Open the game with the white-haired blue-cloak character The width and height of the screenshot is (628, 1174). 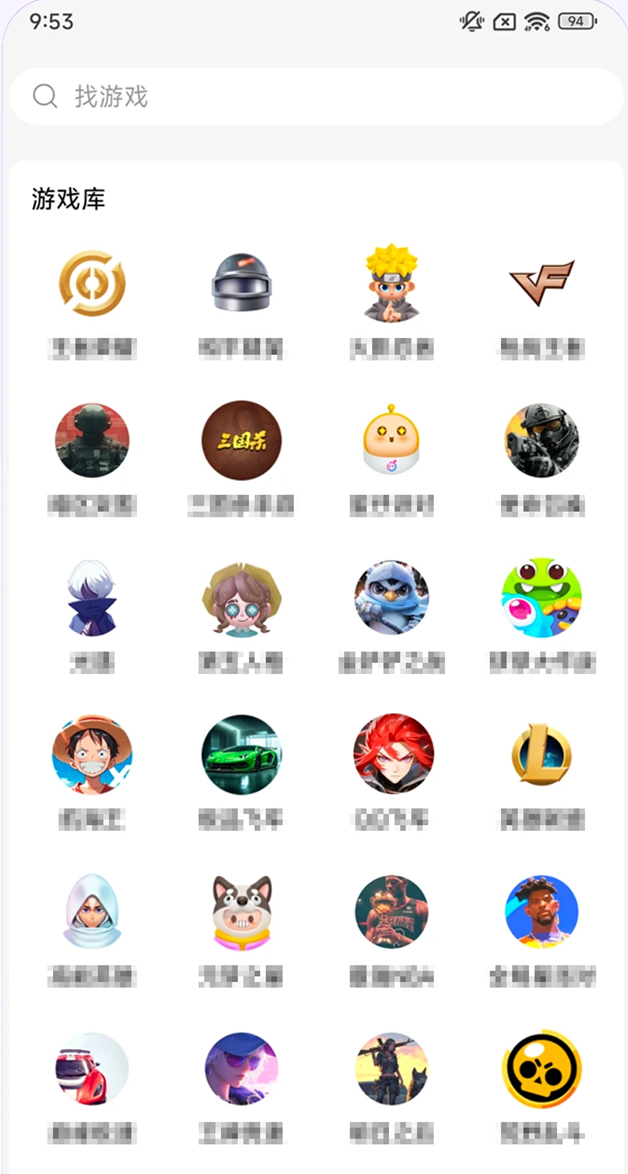(x=92, y=598)
